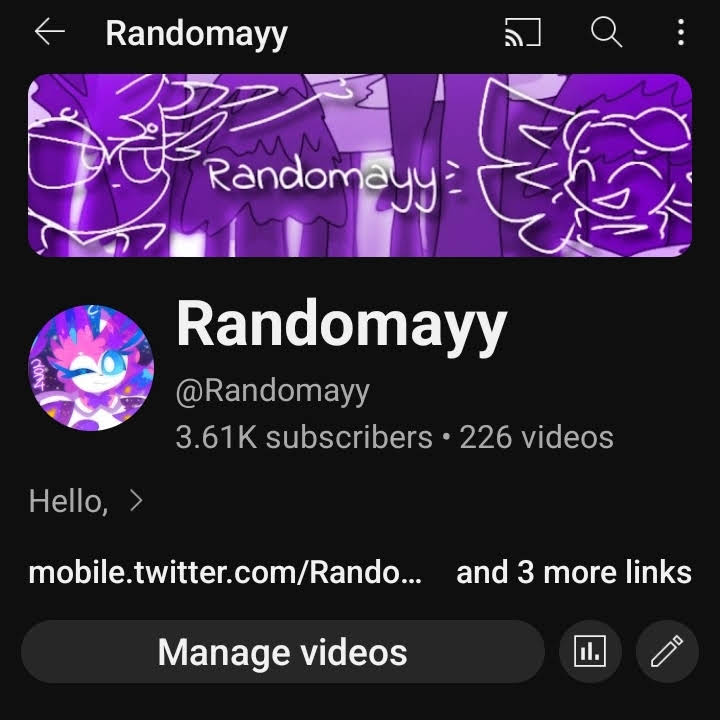The height and width of the screenshot is (720, 720).
Task: Expand the channel description starting with Hello
Action: tap(87, 500)
